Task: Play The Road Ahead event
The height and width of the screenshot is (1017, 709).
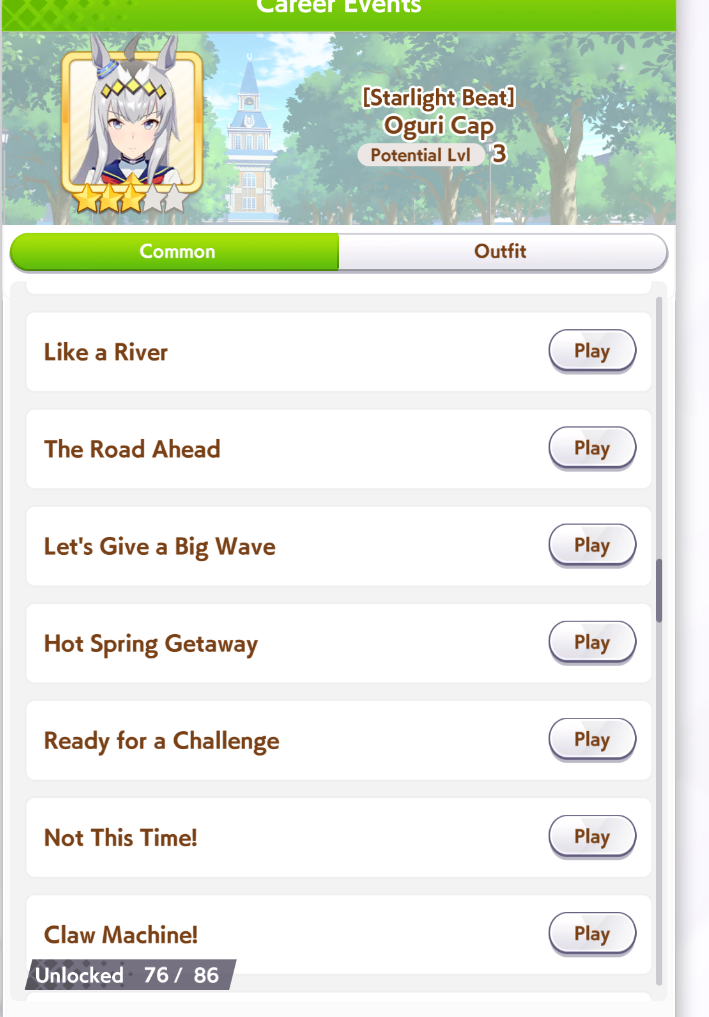Action: click(592, 448)
